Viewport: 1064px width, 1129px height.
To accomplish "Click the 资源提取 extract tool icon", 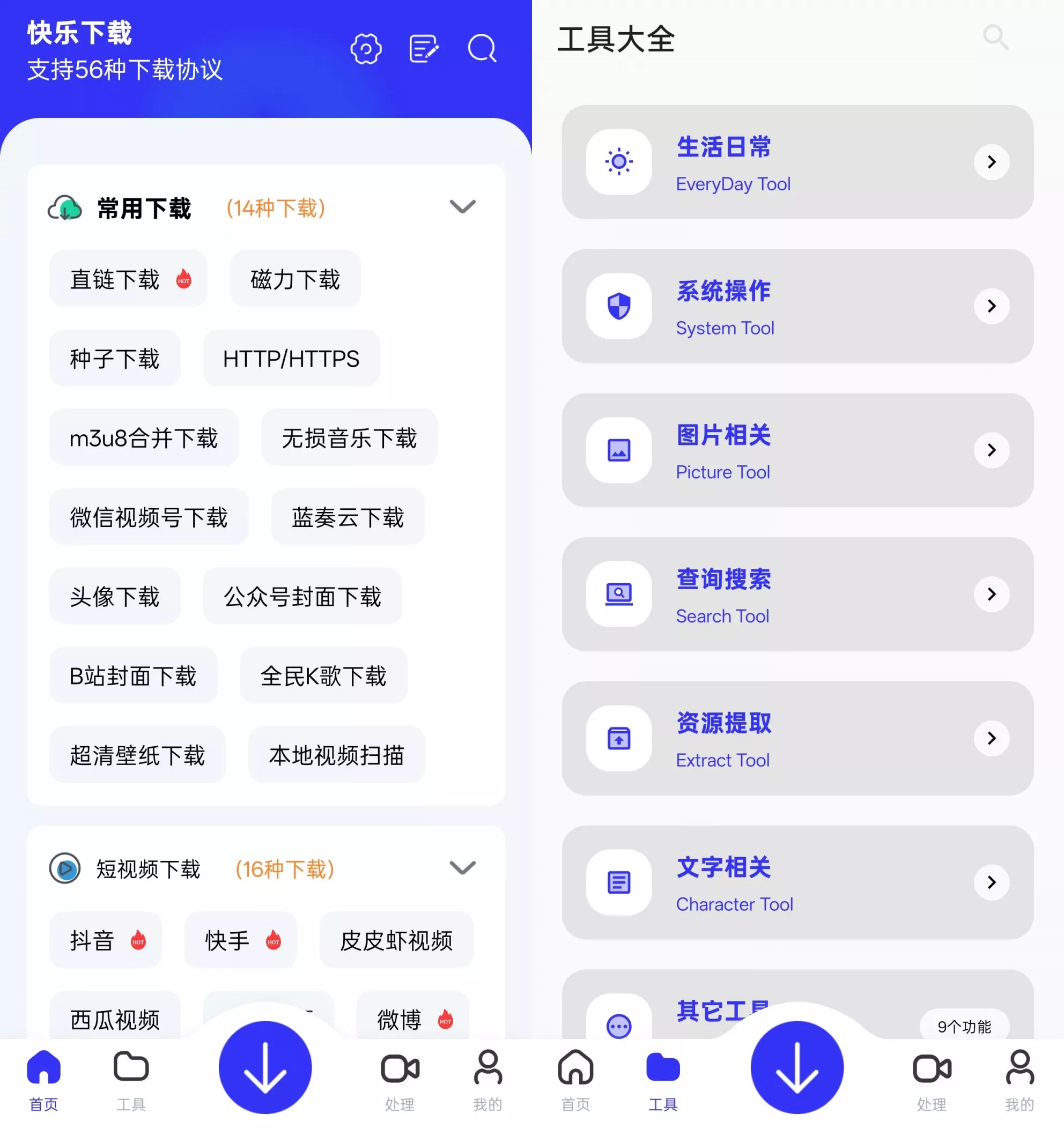I will click(x=619, y=738).
